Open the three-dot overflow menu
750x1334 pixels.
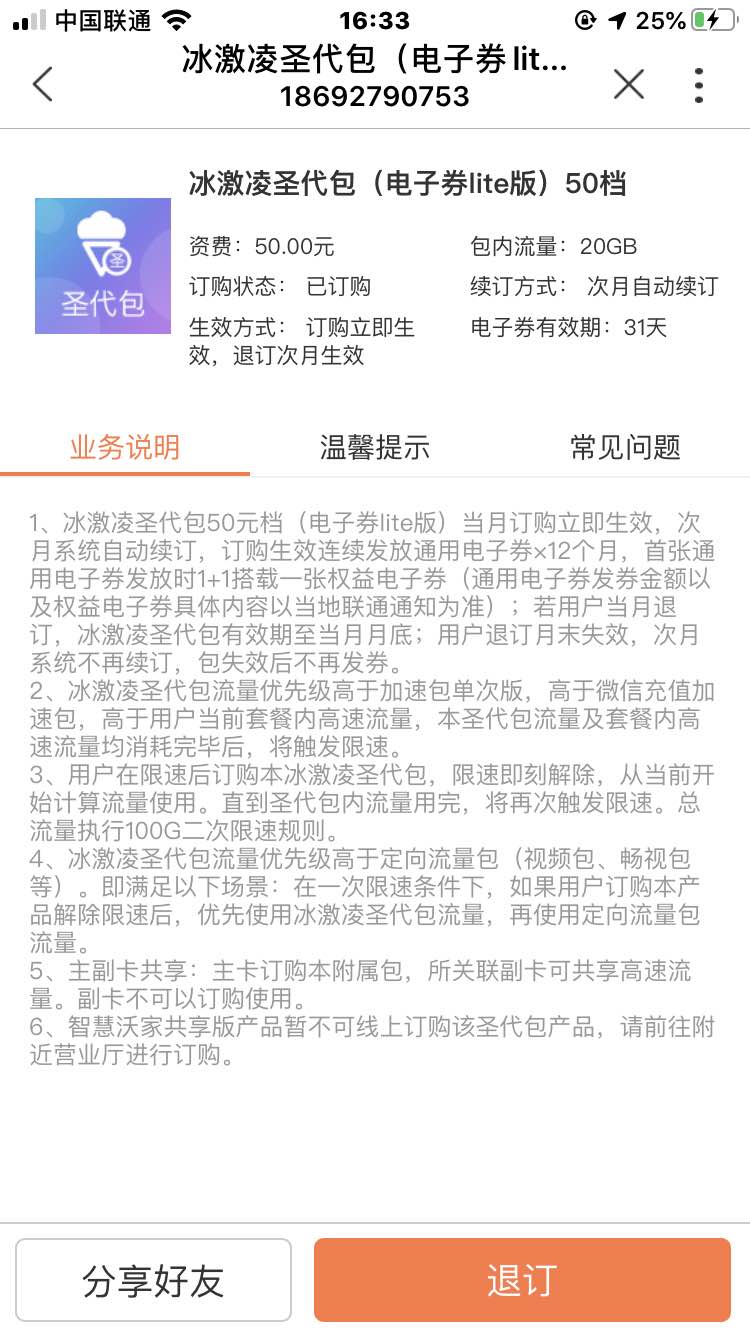tap(699, 84)
